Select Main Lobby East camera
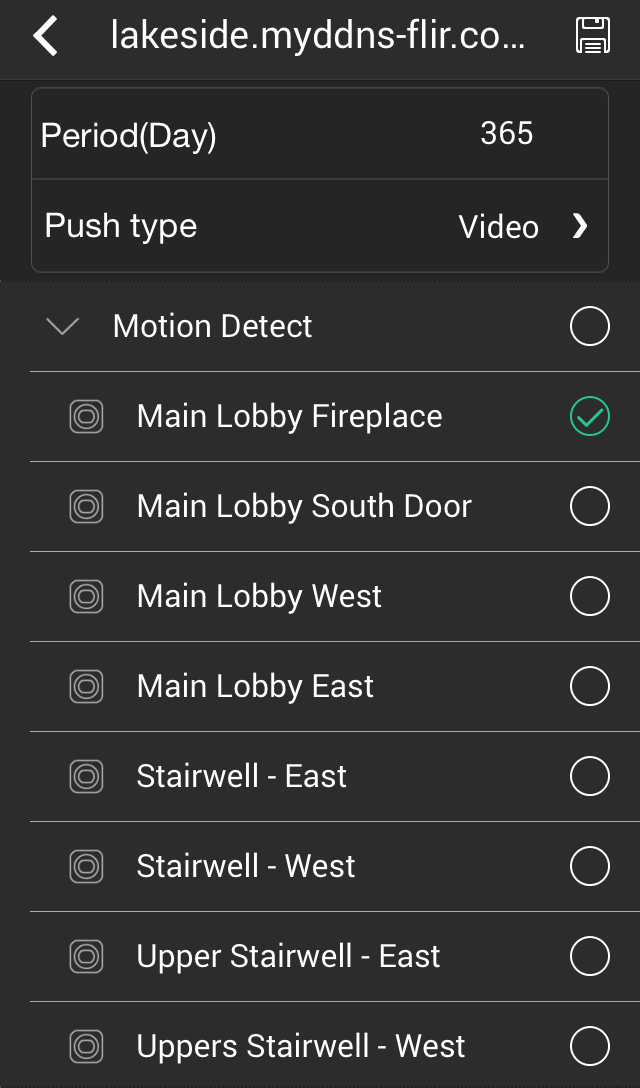This screenshot has width=640, height=1088. (590, 686)
